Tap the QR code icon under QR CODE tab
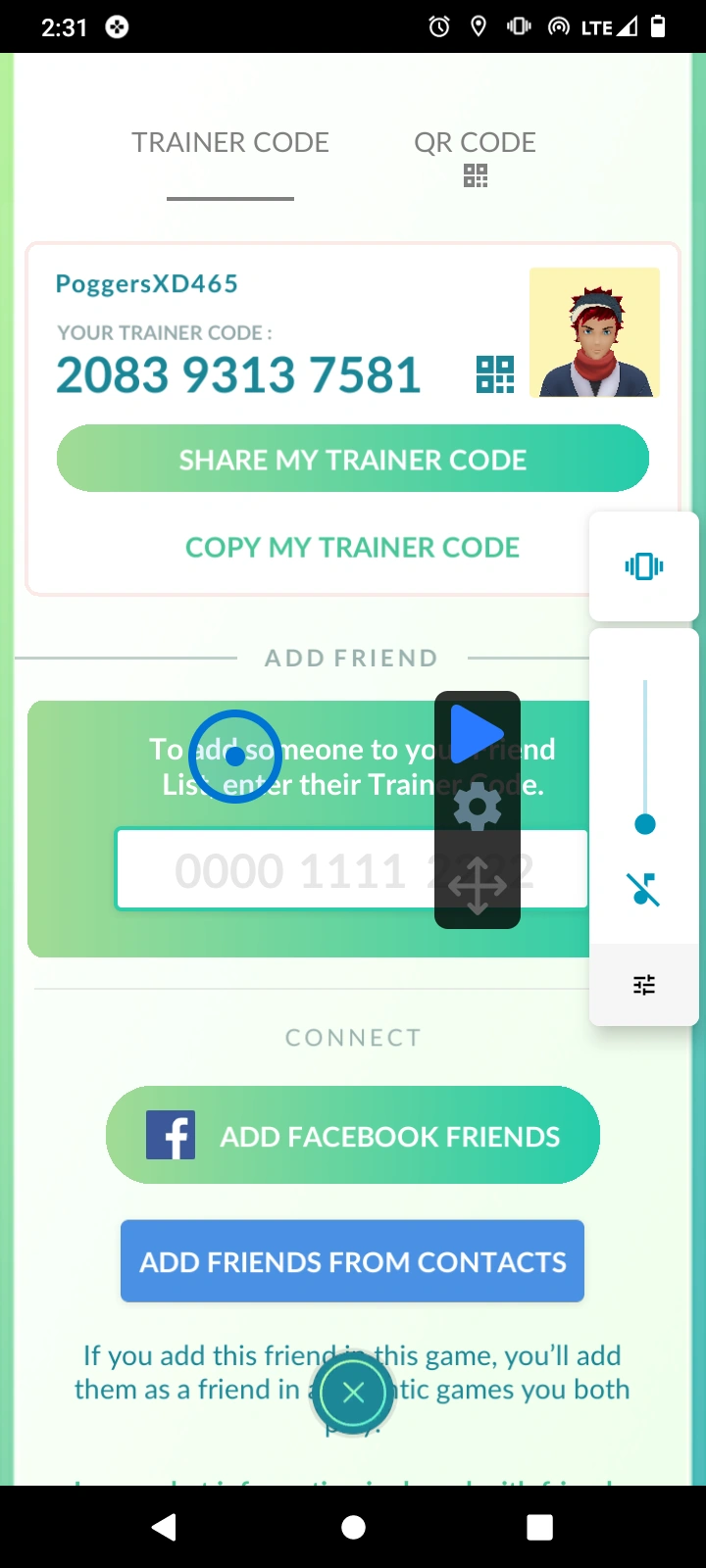The image size is (706, 1568). [x=475, y=176]
